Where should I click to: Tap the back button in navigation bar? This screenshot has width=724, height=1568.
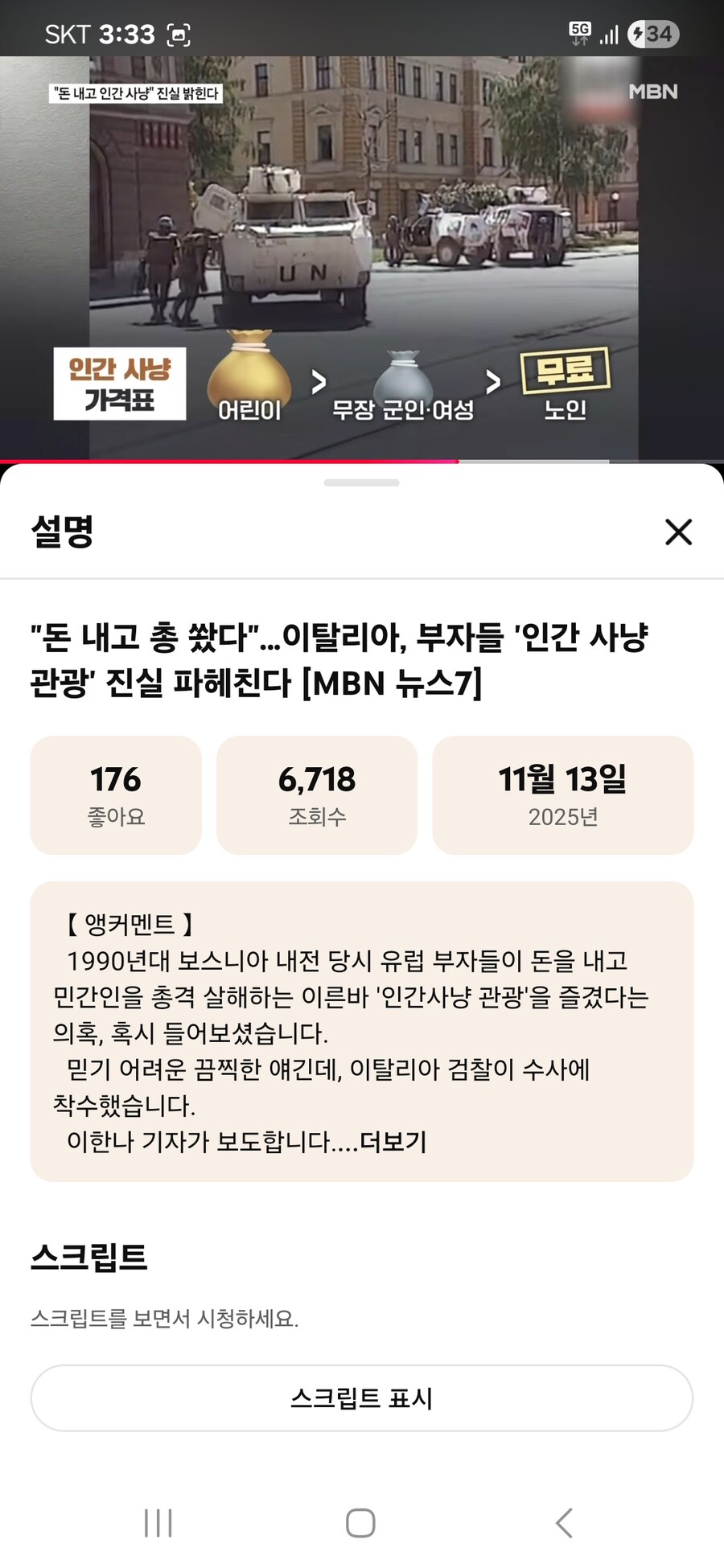click(563, 1522)
